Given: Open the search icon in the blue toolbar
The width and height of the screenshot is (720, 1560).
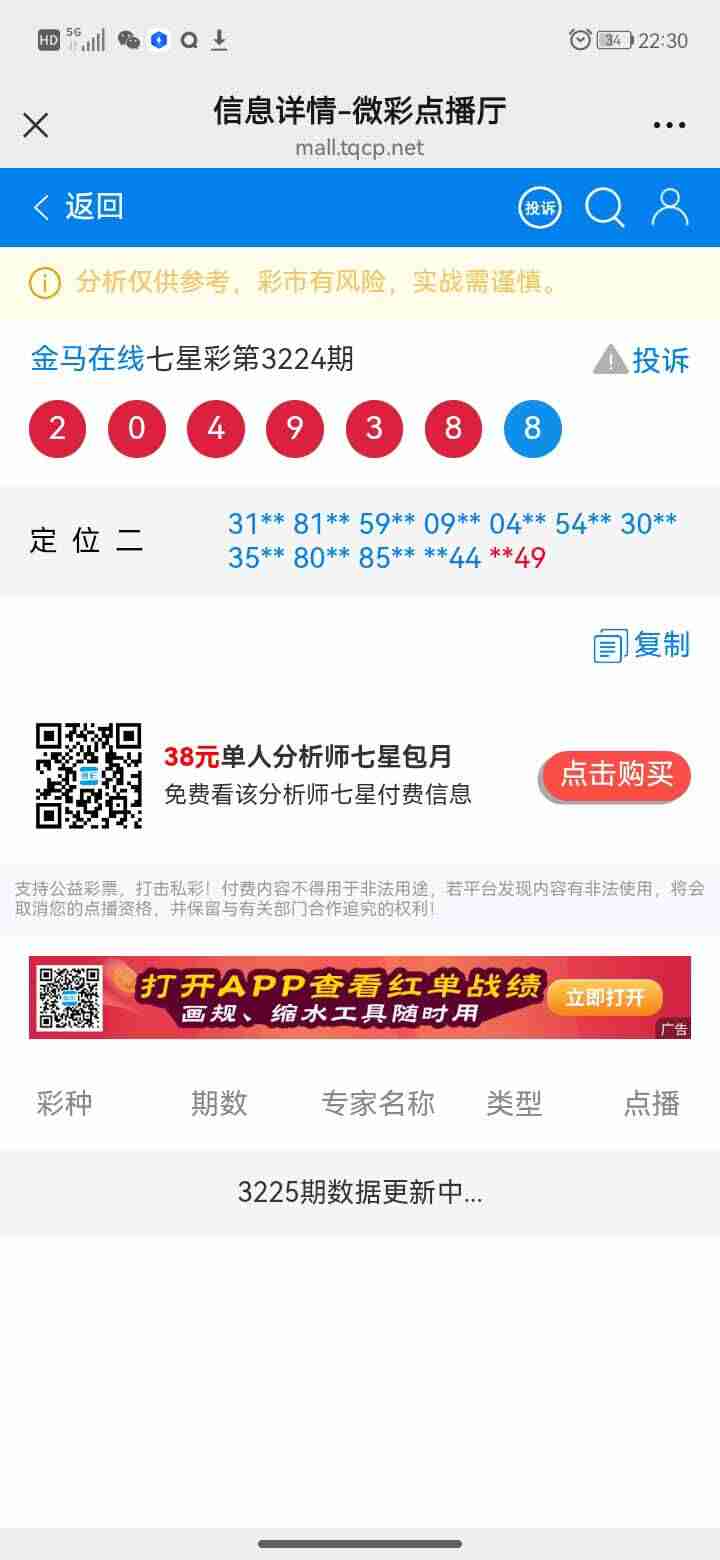Looking at the screenshot, I should (x=604, y=207).
